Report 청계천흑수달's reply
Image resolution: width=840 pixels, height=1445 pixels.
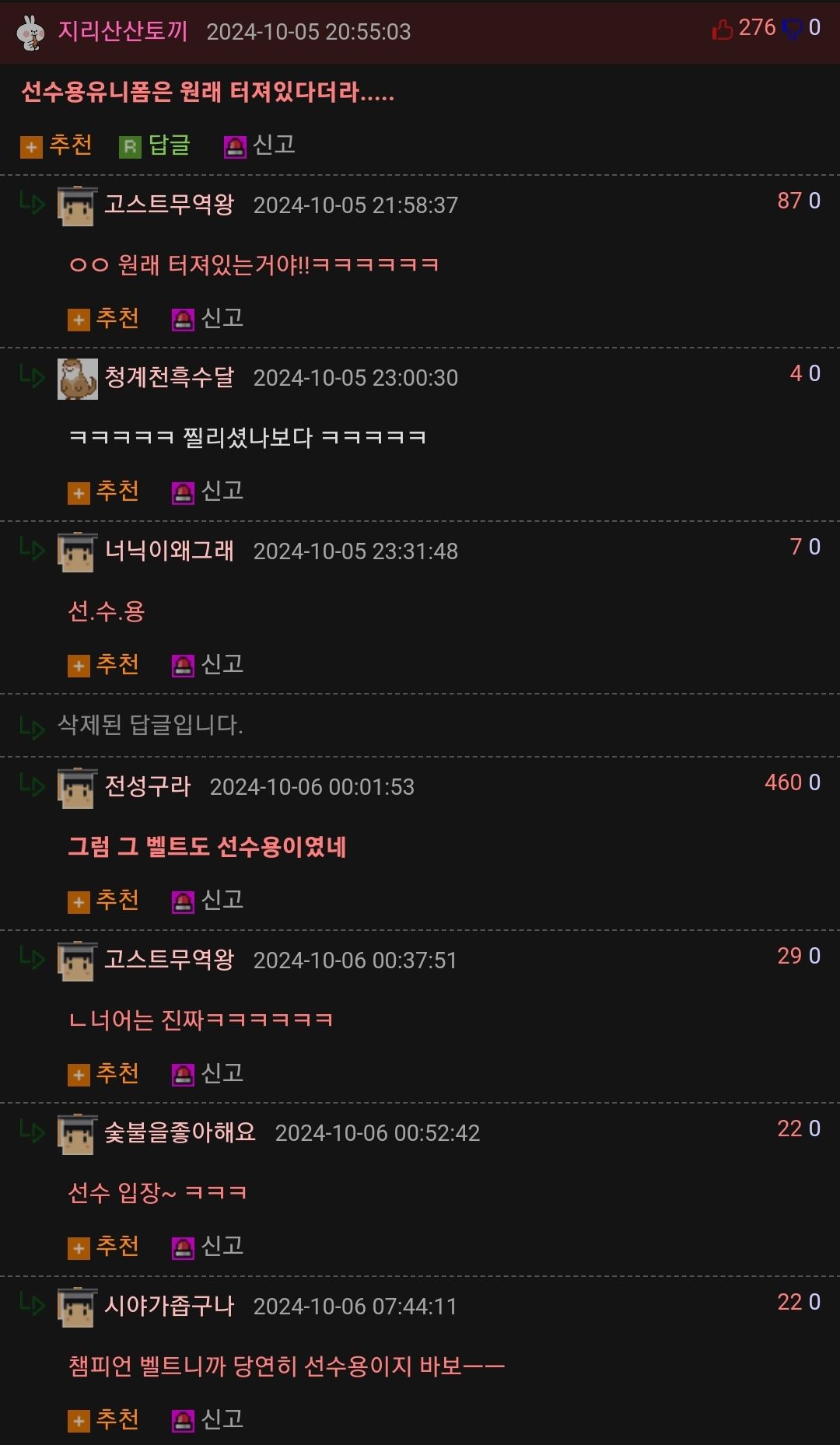(x=208, y=492)
